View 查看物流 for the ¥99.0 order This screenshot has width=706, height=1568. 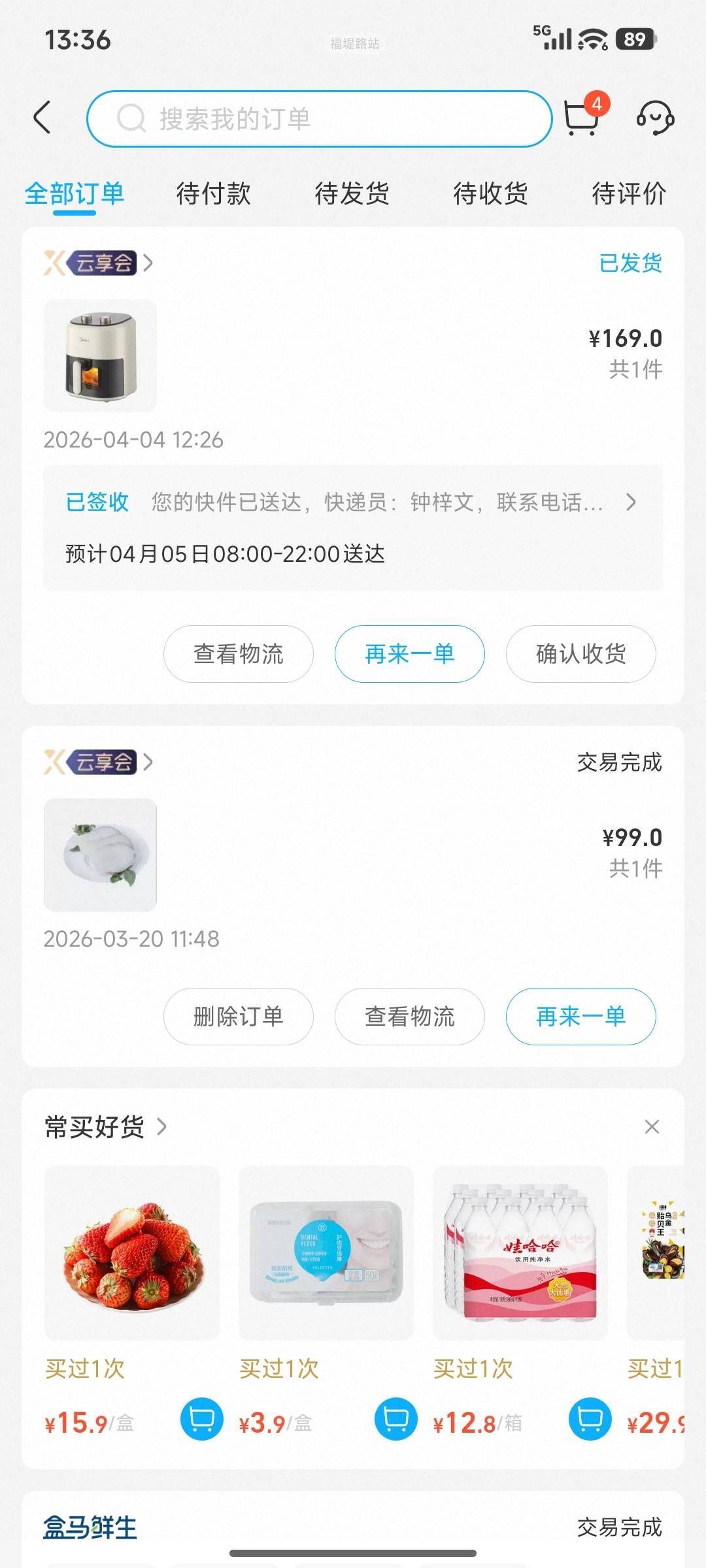(409, 1017)
